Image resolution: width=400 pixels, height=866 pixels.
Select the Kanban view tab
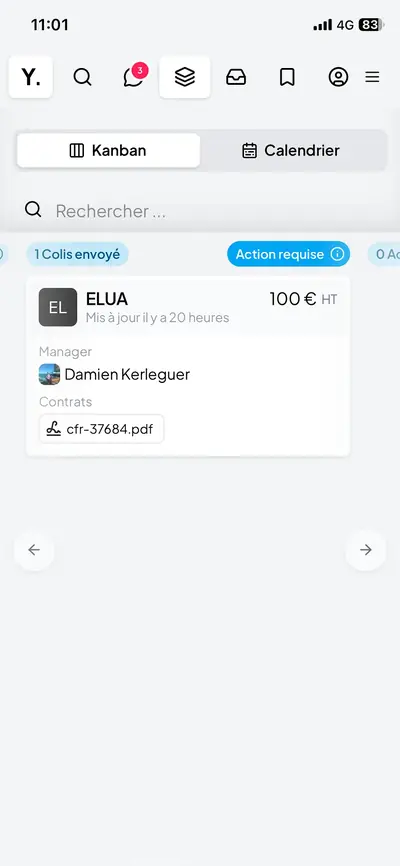[108, 150]
